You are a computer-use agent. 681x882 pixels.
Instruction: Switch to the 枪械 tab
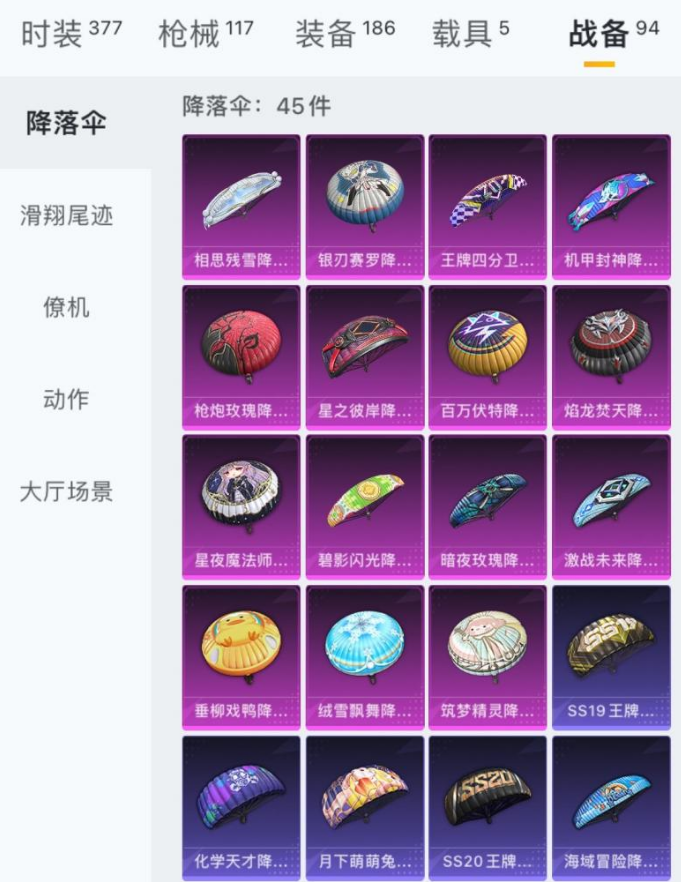point(205,33)
